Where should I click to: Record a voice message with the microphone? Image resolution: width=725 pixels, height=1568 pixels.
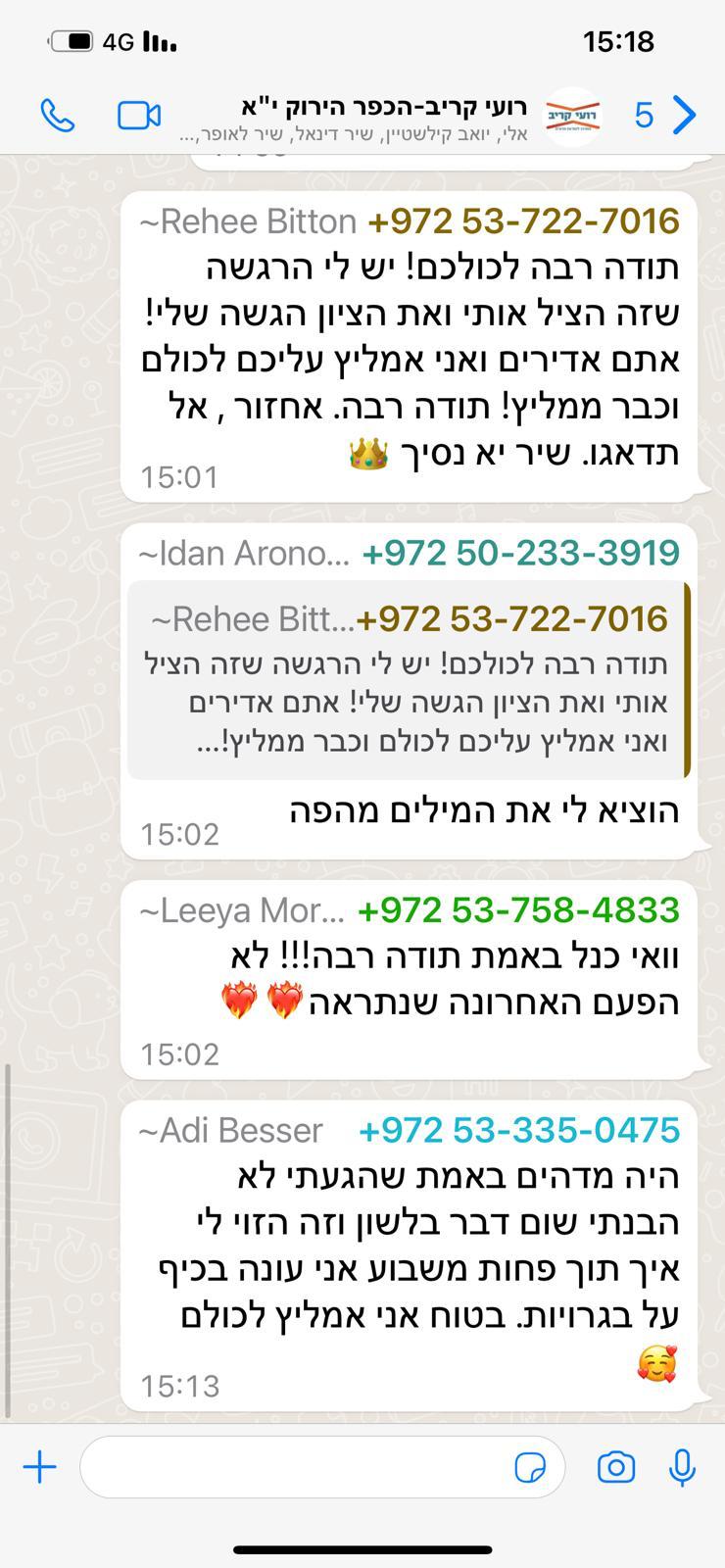(x=682, y=1467)
